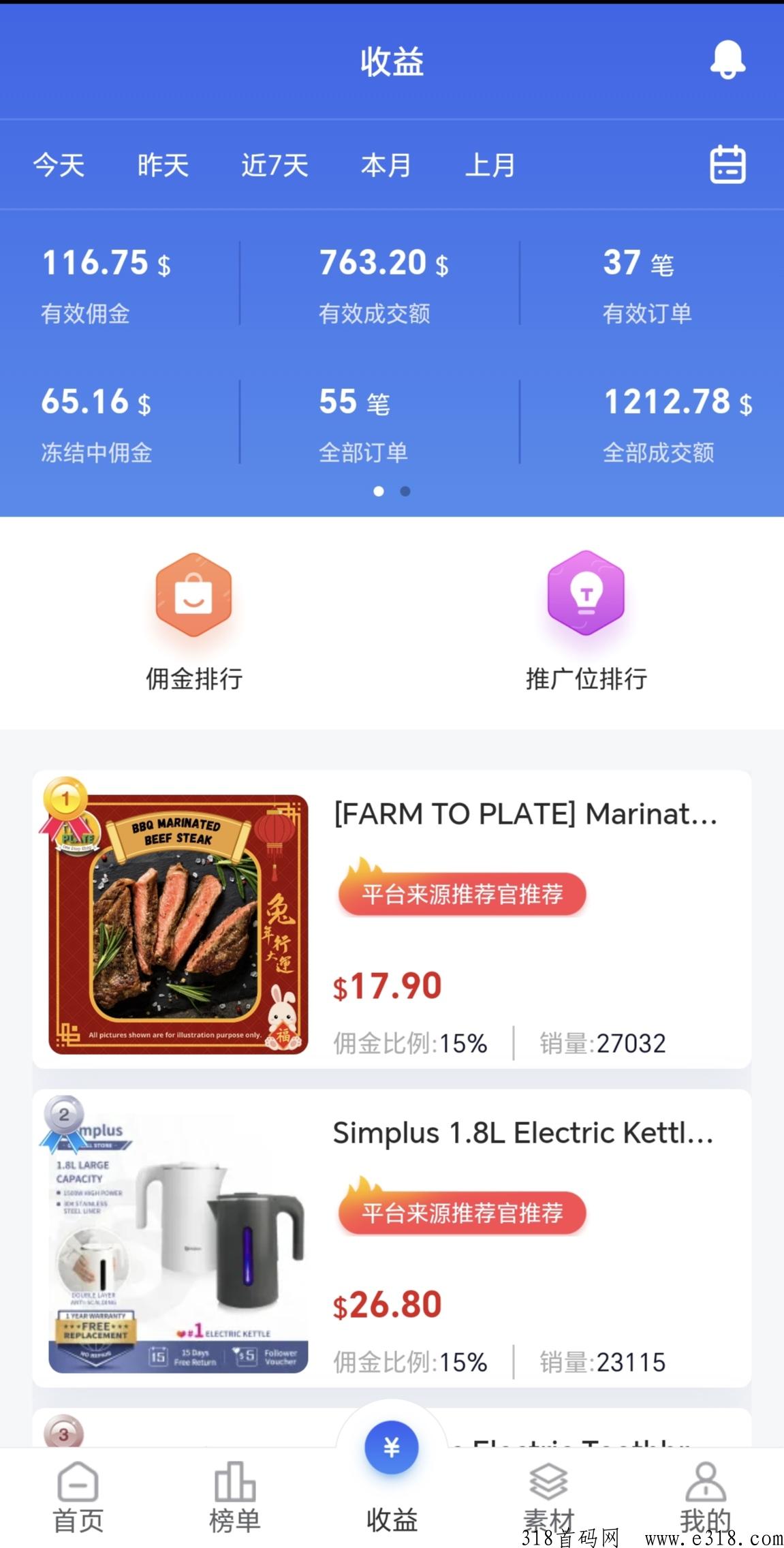Screen dimensions: 784x1548
Task: Tap the second stats page indicator dot
Action: click(405, 491)
